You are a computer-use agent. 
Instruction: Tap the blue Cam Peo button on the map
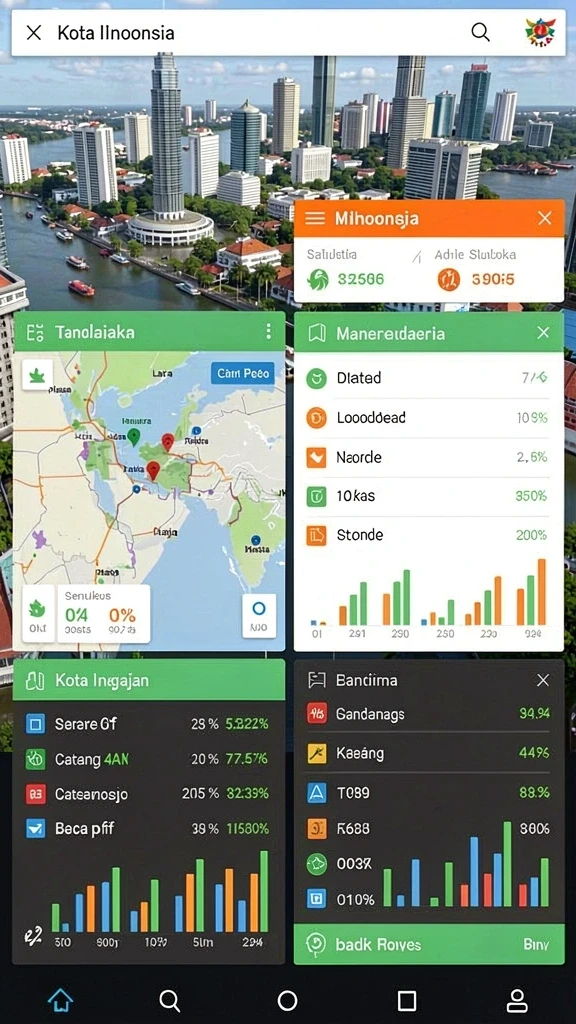242,374
